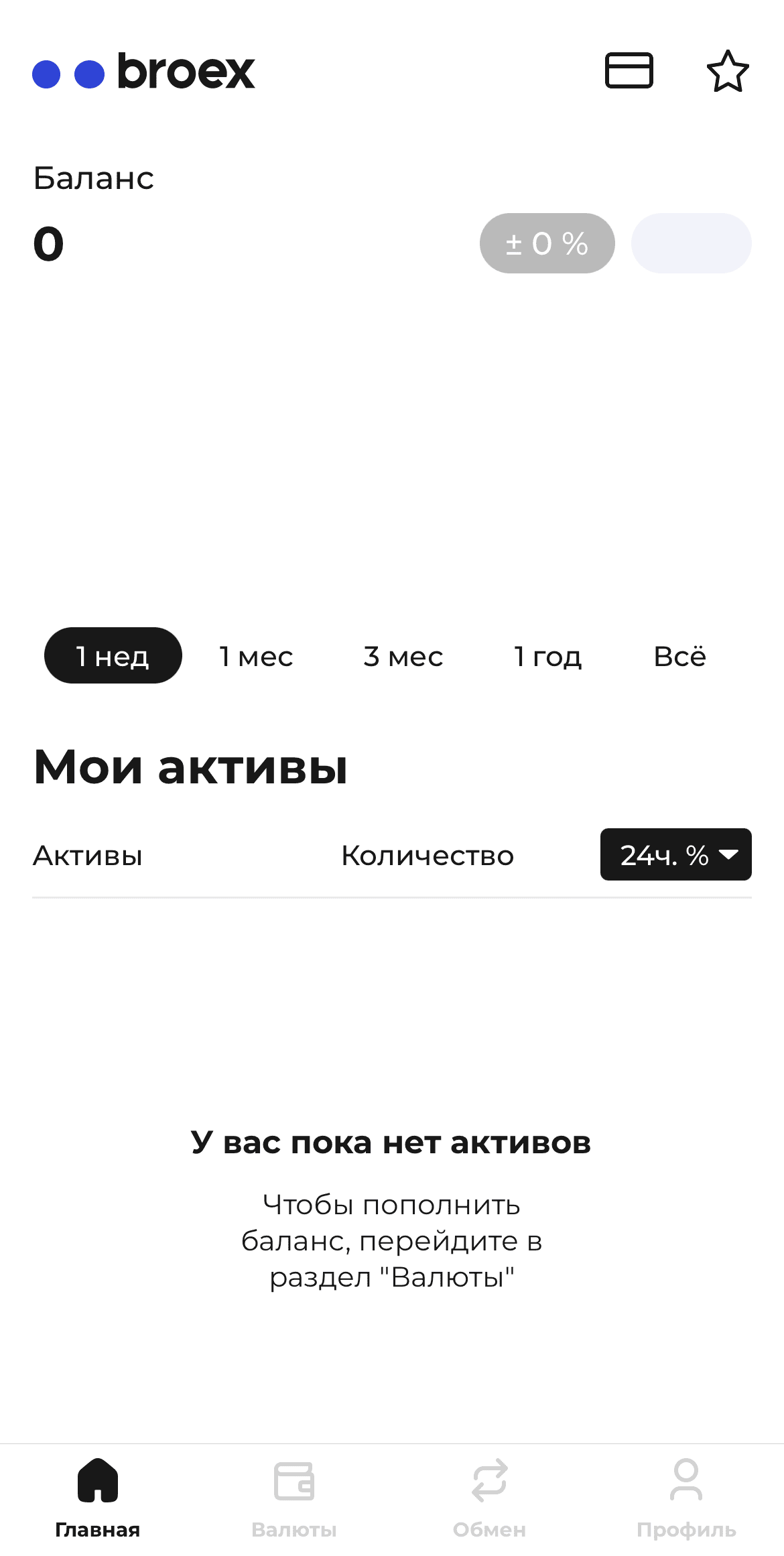Expand the 24ч. % dropdown
Screen dimensions: 784x1556
click(675, 854)
